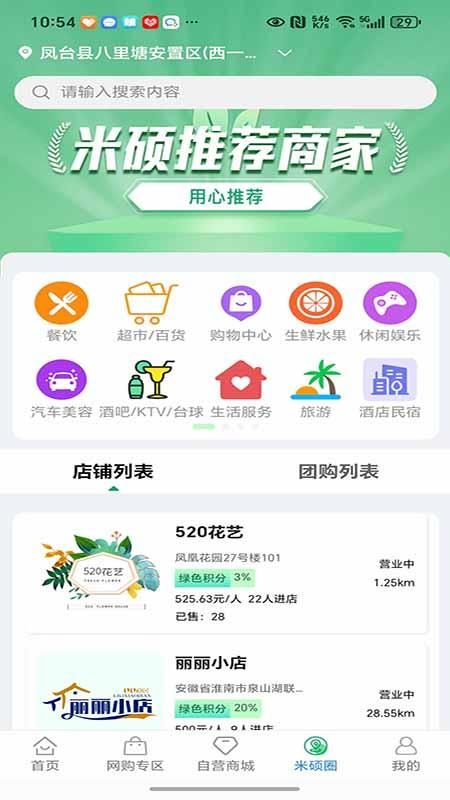Switch to the 网购专区 tab

click(135, 754)
